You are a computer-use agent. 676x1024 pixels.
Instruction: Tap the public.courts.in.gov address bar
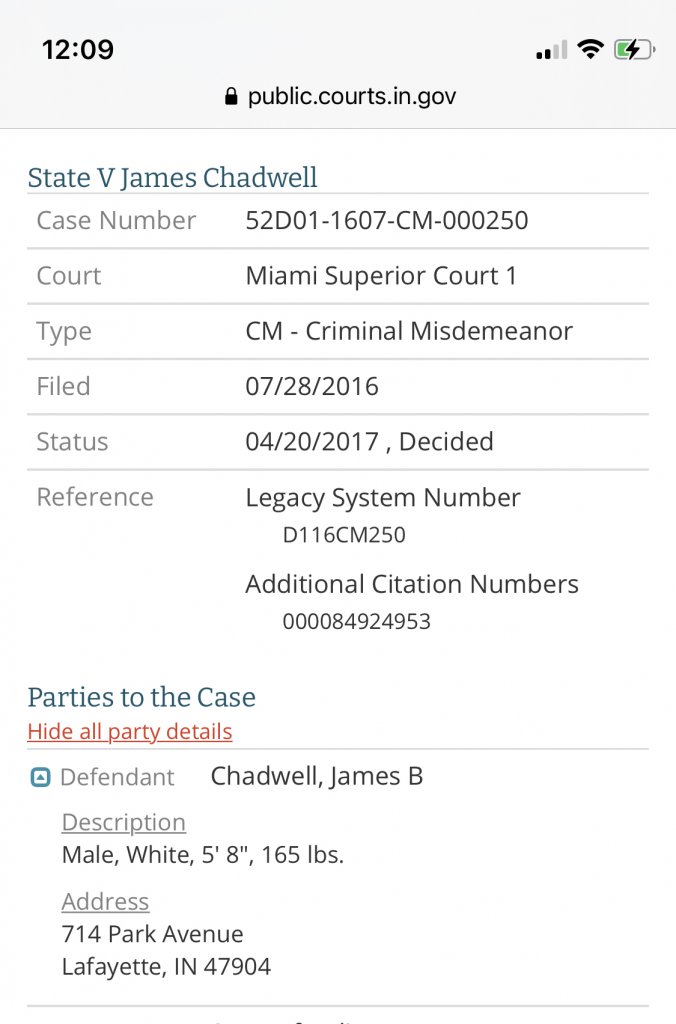[340, 97]
